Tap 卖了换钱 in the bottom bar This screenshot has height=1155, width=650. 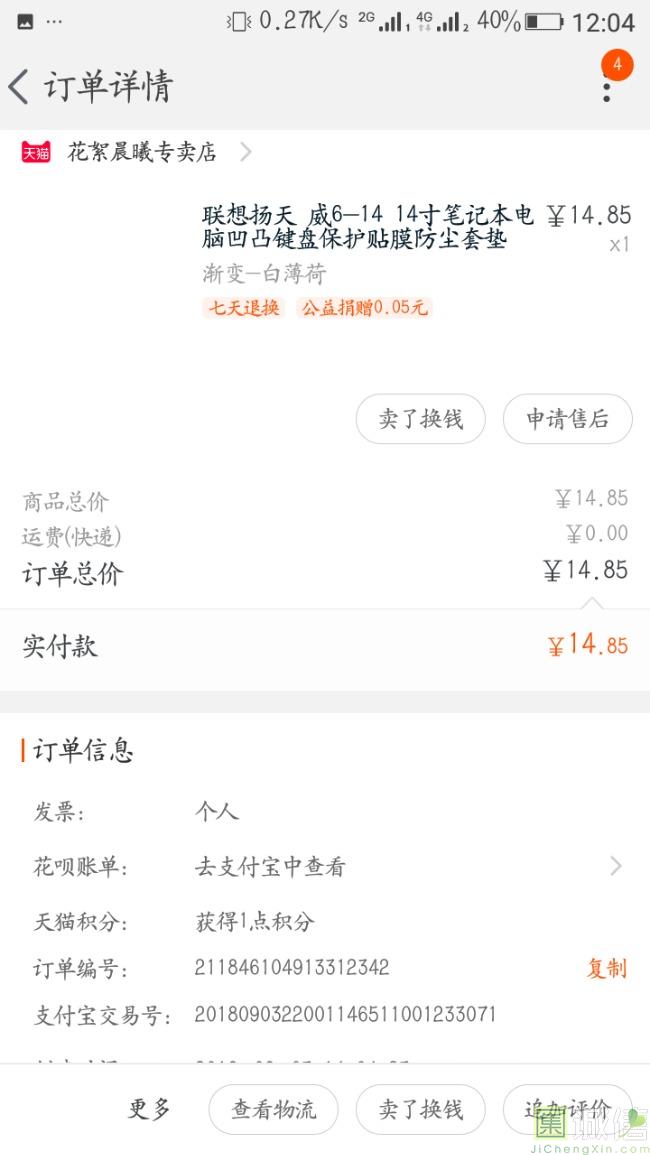tap(421, 1109)
